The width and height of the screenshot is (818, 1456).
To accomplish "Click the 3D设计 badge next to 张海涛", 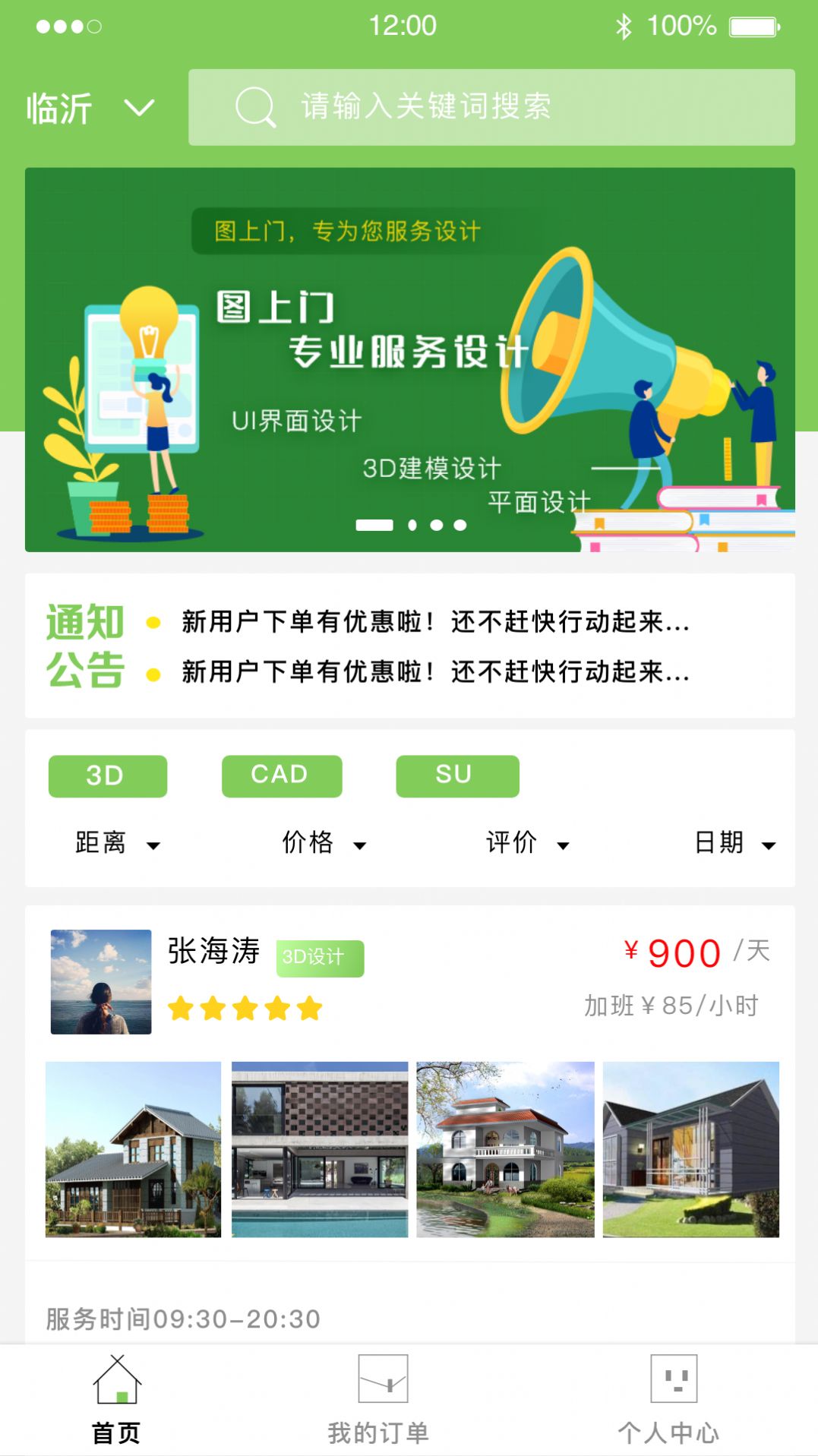I will pyautogui.click(x=320, y=959).
